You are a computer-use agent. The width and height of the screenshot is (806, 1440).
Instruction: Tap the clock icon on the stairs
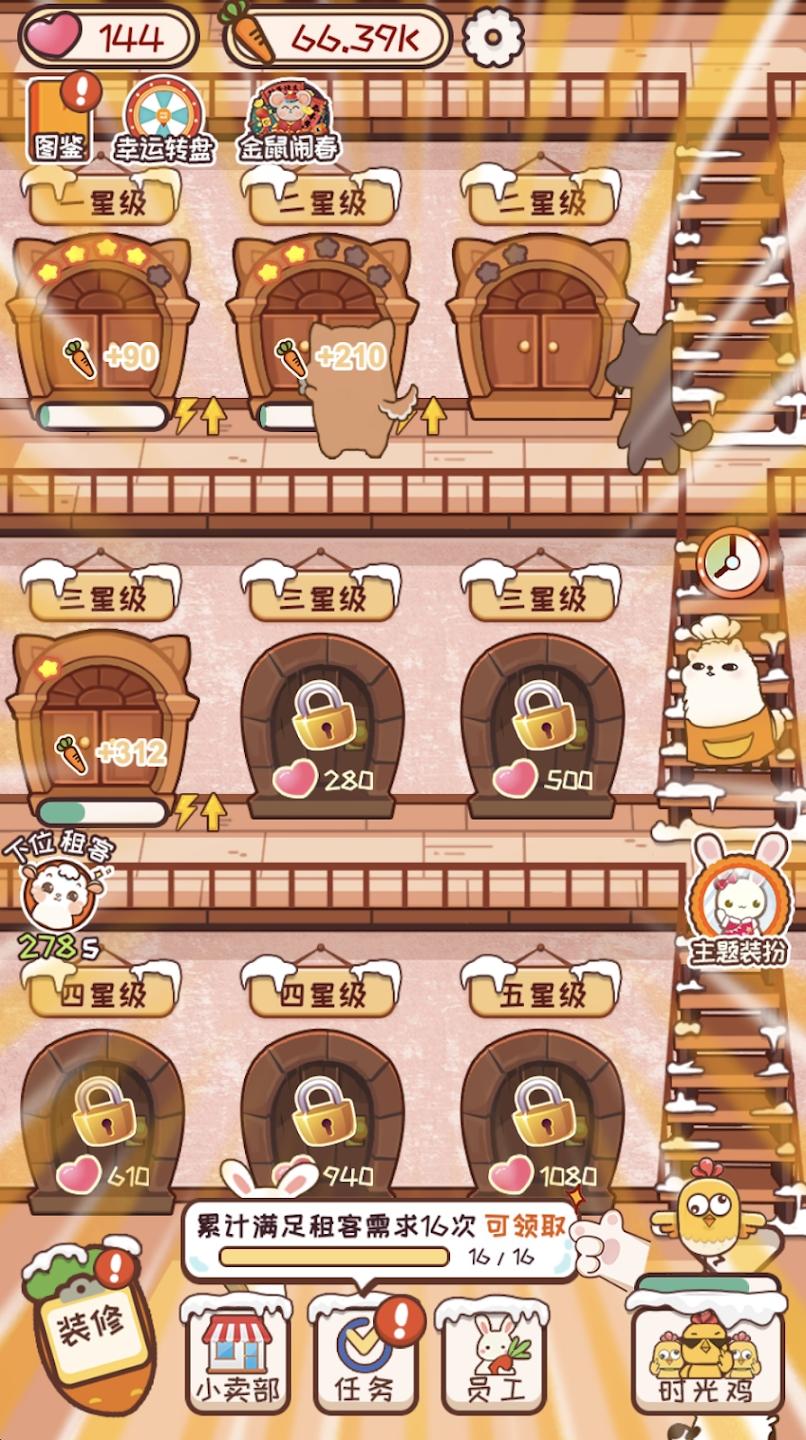pos(733,563)
